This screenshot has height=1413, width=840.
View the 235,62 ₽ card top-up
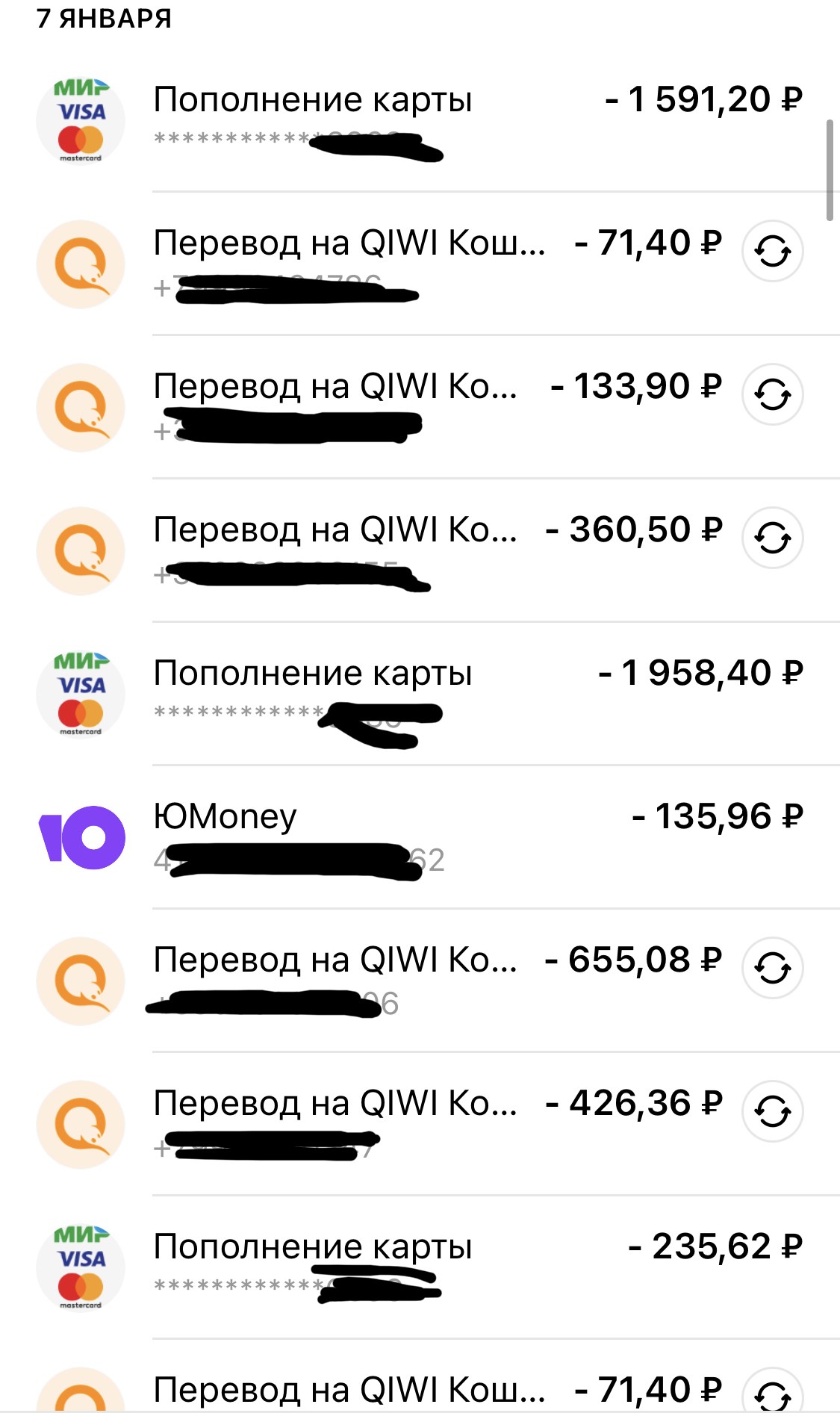pyautogui.click(x=418, y=1267)
